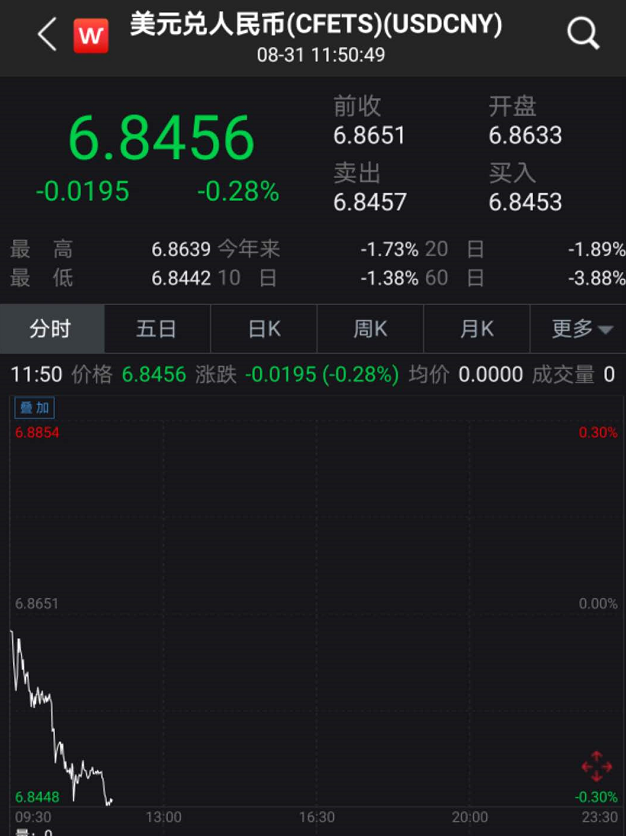Select the 日K chart tab

[264, 329]
